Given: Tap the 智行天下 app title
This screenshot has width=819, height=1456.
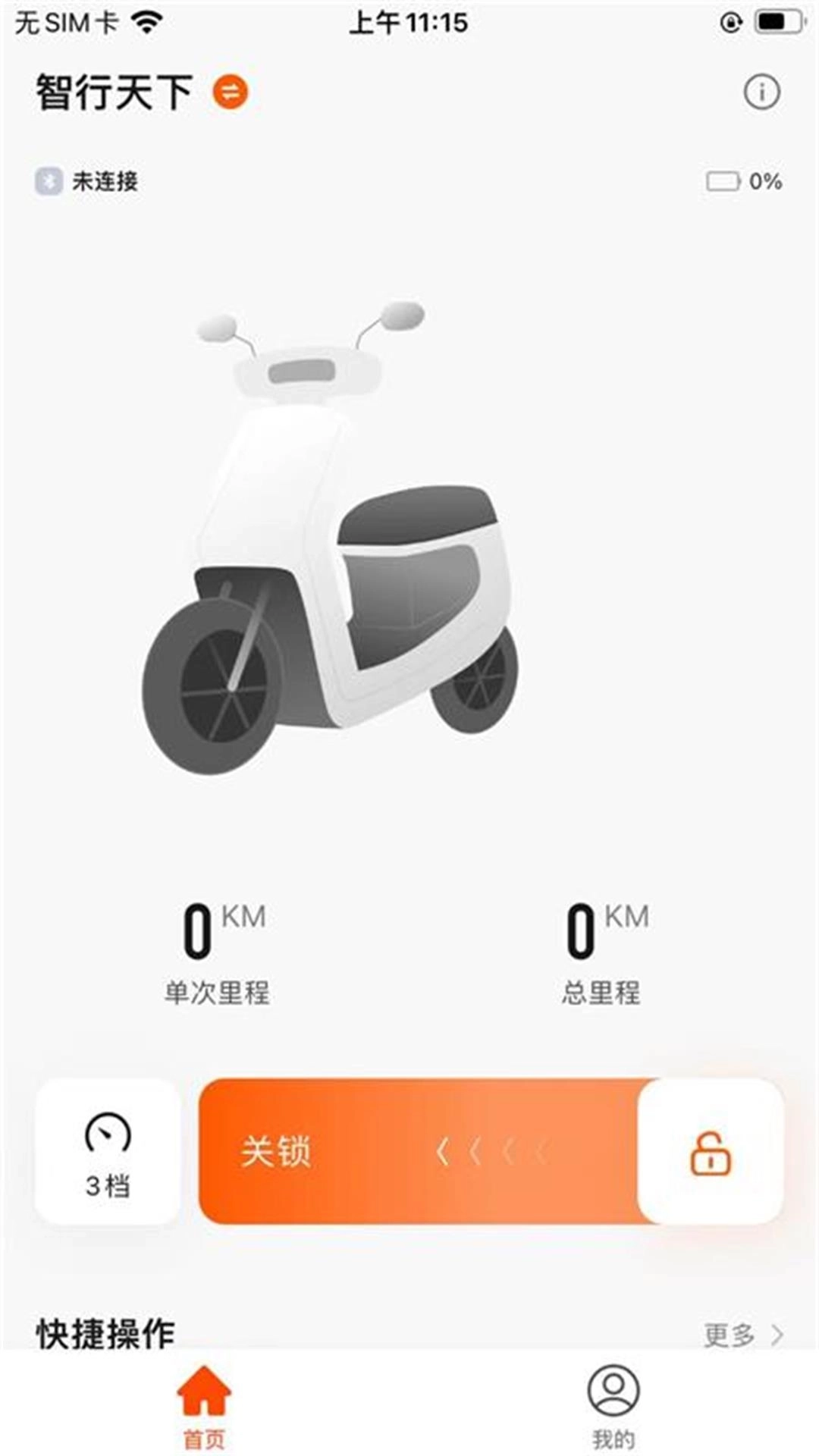Looking at the screenshot, I should click(114, 91).
